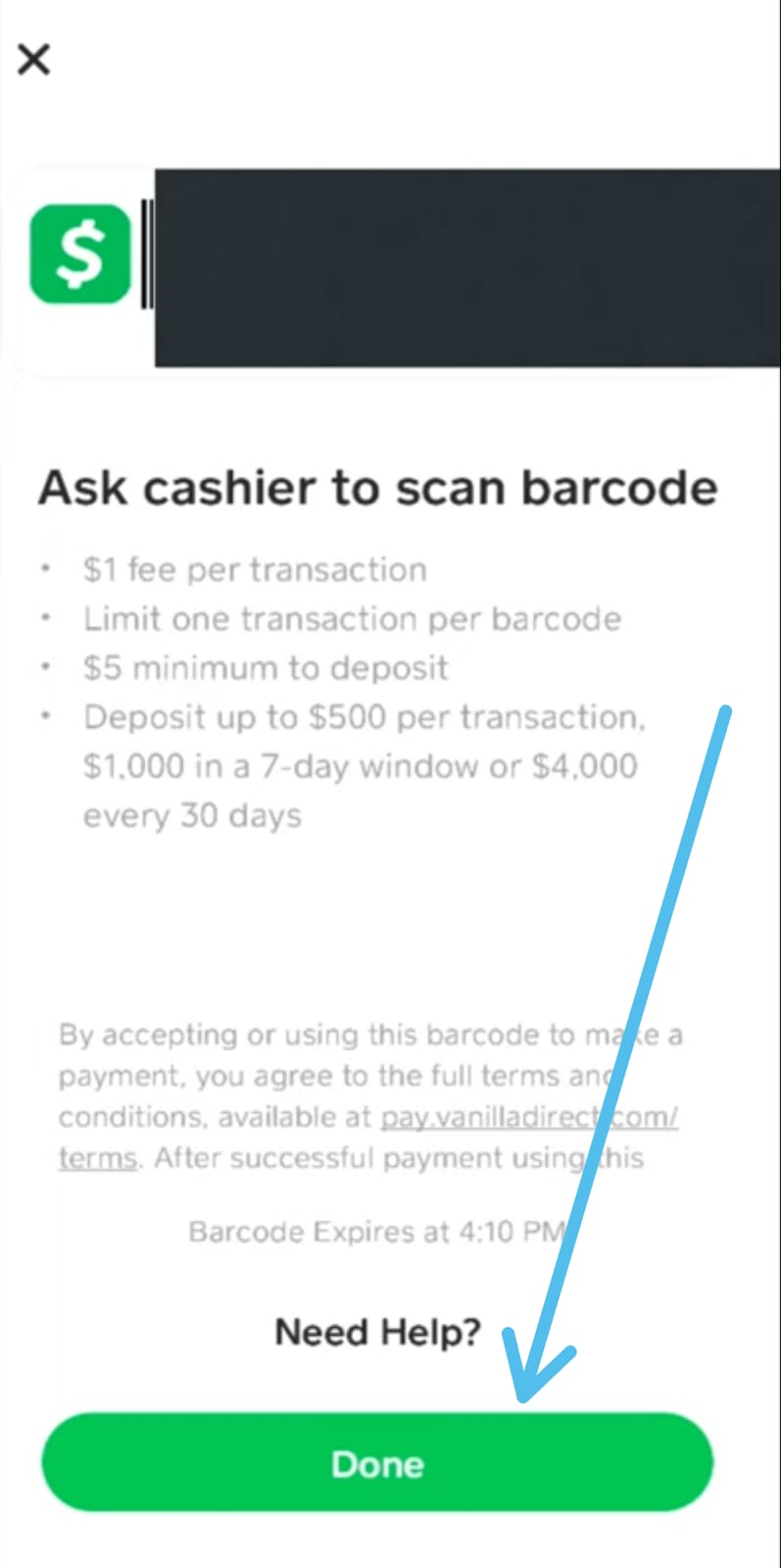Close the barcode screen with the X
Screen dimensions: 781x1568
click(x=33, y=60)
